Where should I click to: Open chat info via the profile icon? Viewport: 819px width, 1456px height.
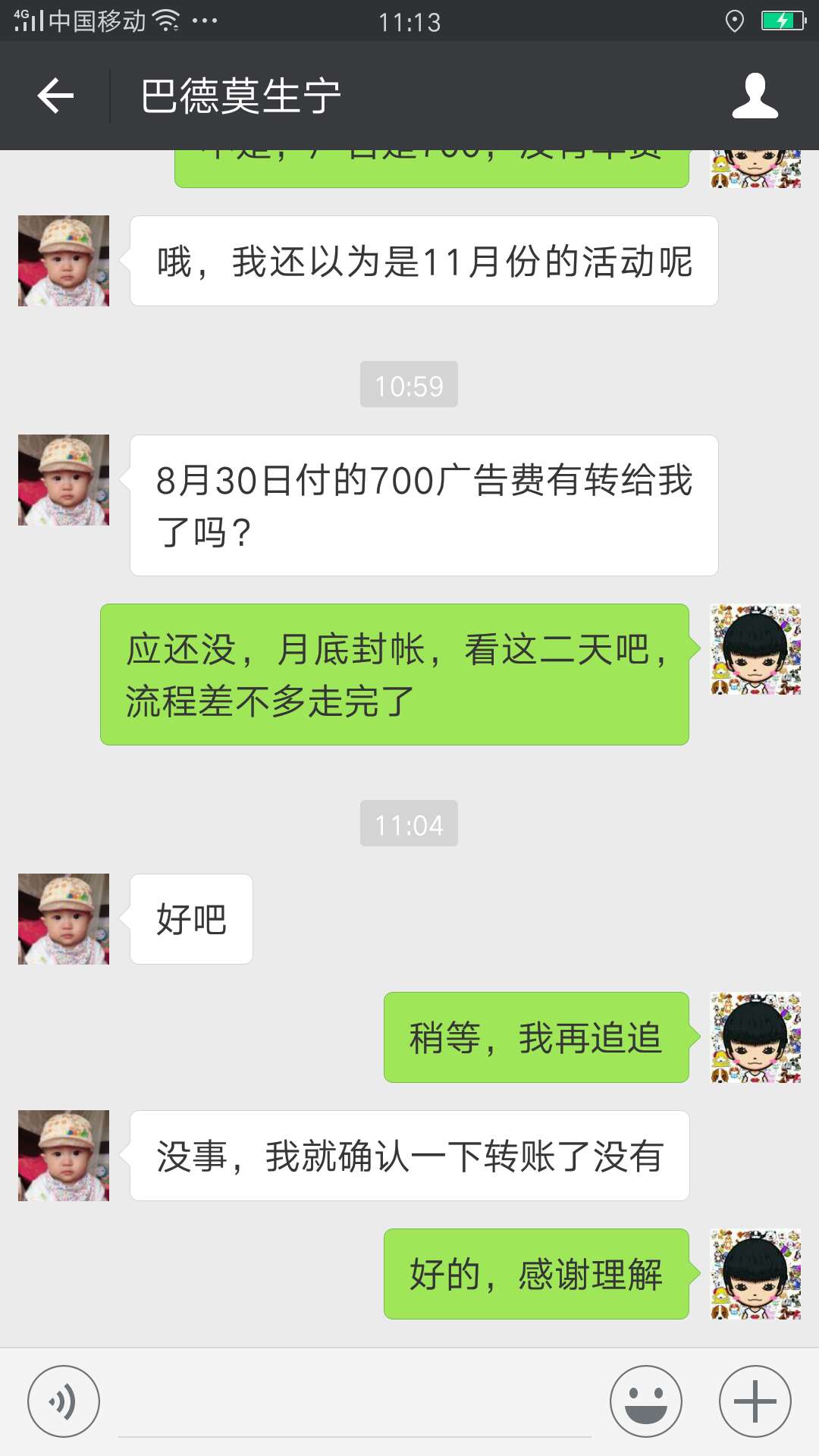coord(755,96)
